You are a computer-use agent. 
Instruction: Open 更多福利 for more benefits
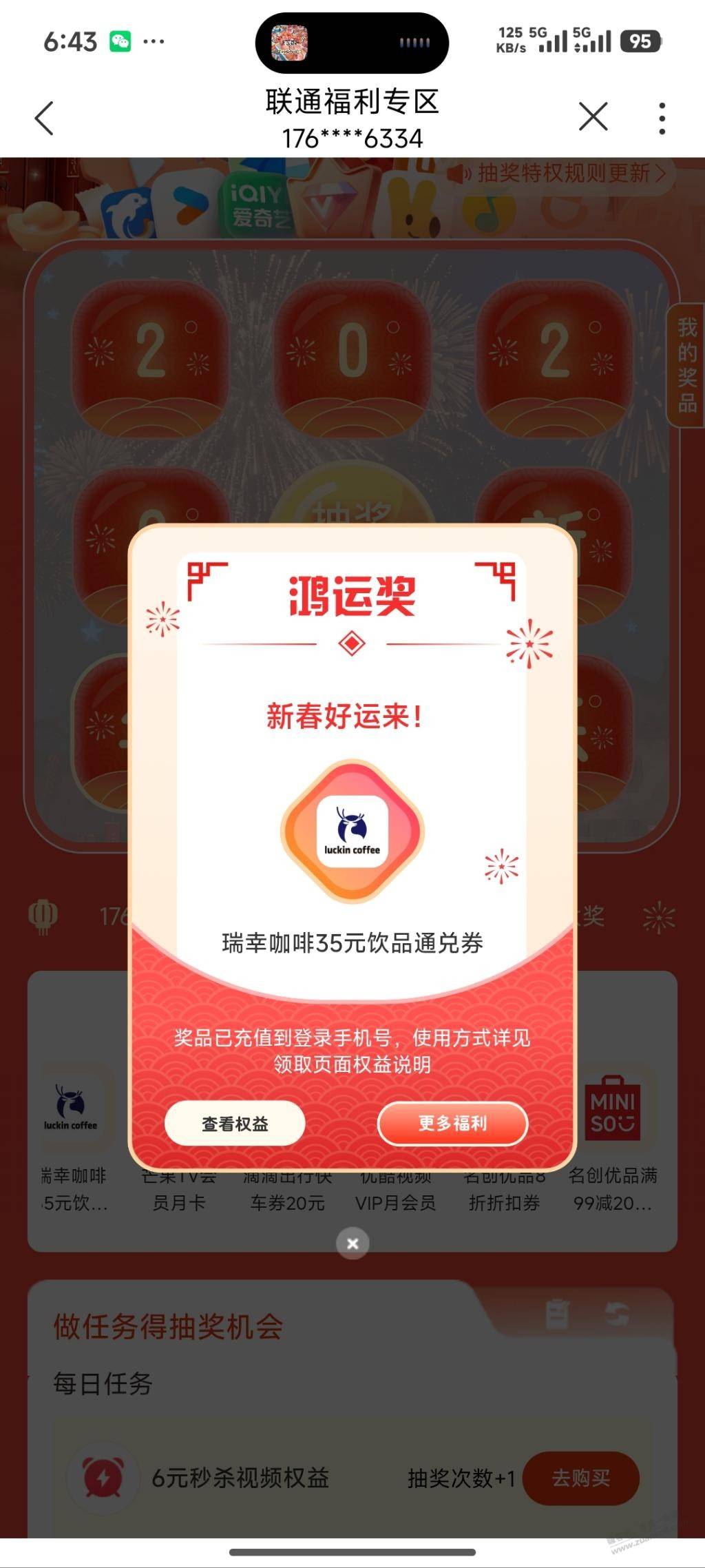(x=452, y=1124)
